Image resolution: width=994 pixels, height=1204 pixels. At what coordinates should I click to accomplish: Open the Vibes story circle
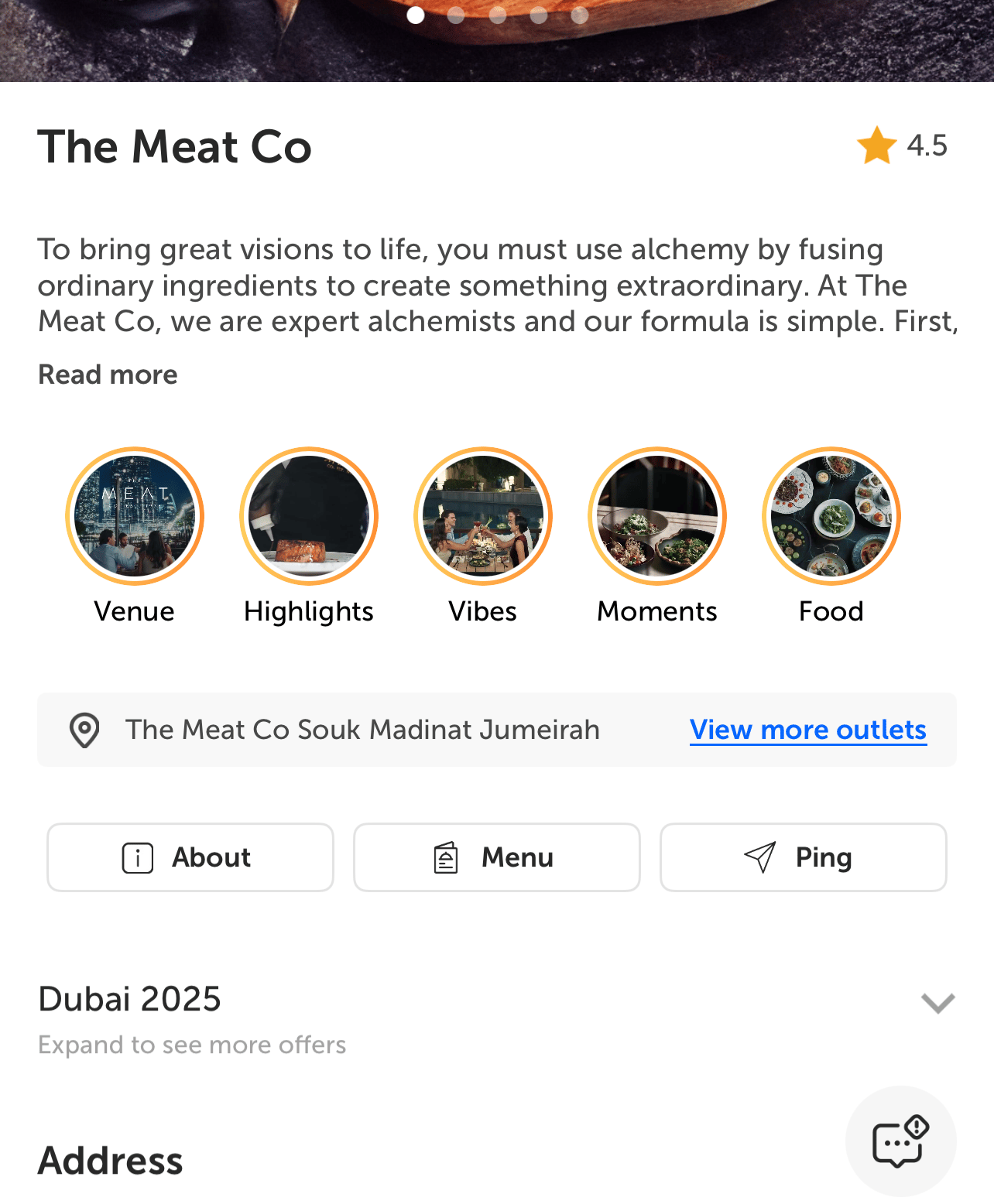[483, 516]
